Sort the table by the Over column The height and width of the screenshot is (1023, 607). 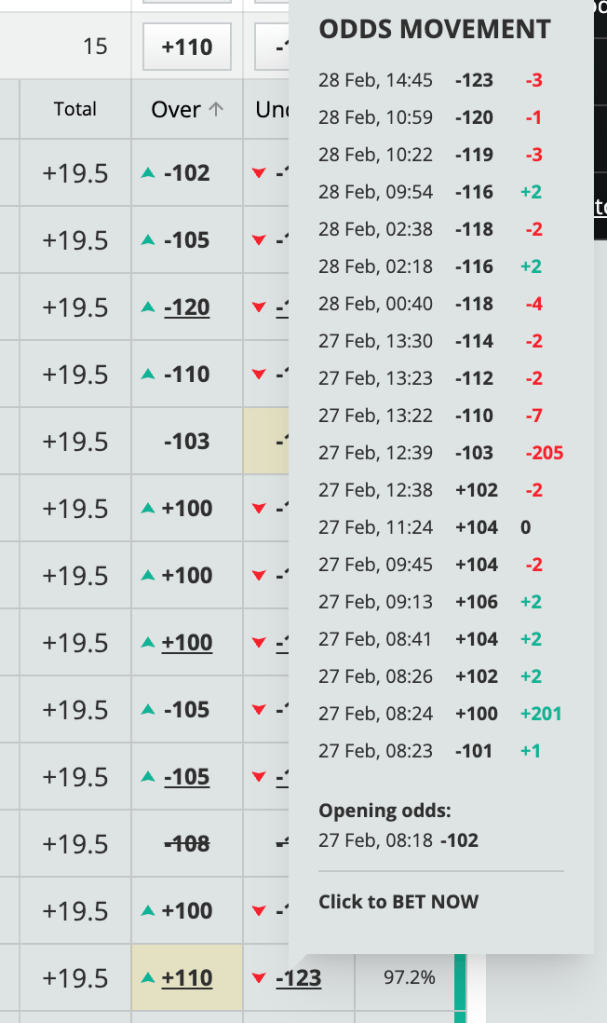[x=186, y=110]
